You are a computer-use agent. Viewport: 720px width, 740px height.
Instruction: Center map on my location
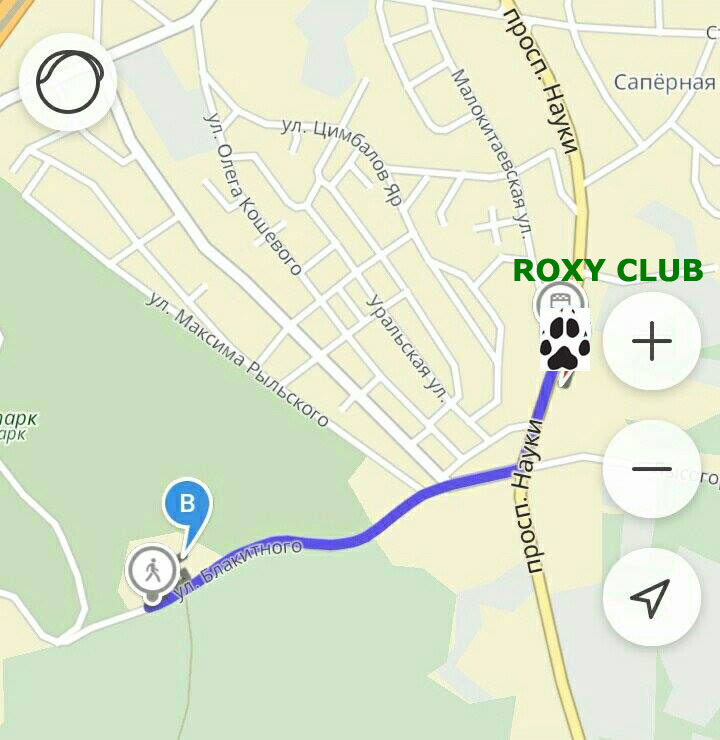pyautogui.click(x=651, y=597)
